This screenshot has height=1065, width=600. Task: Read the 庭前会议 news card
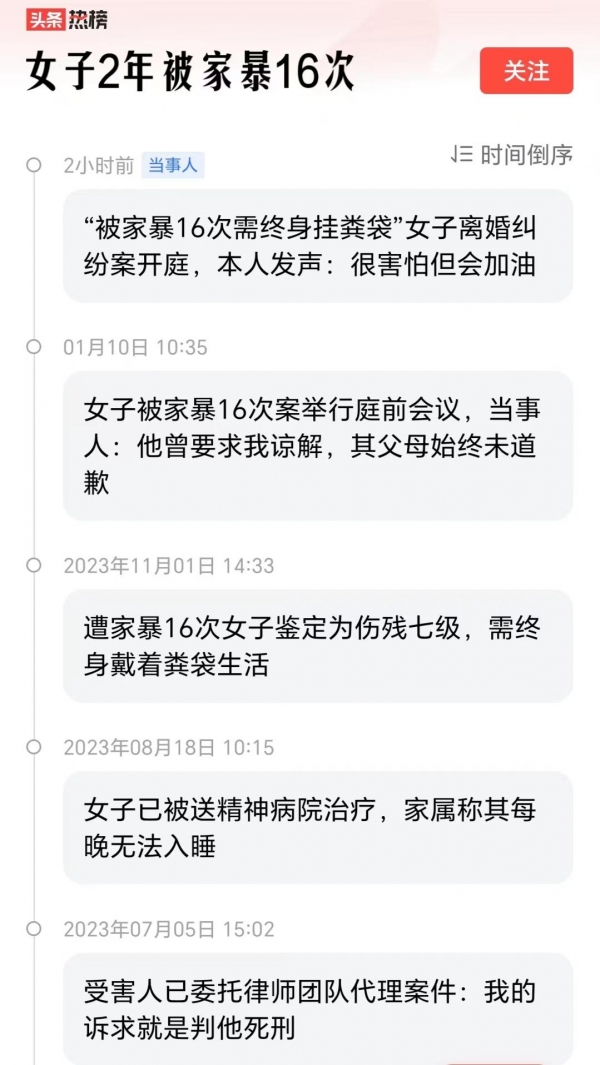317,445
